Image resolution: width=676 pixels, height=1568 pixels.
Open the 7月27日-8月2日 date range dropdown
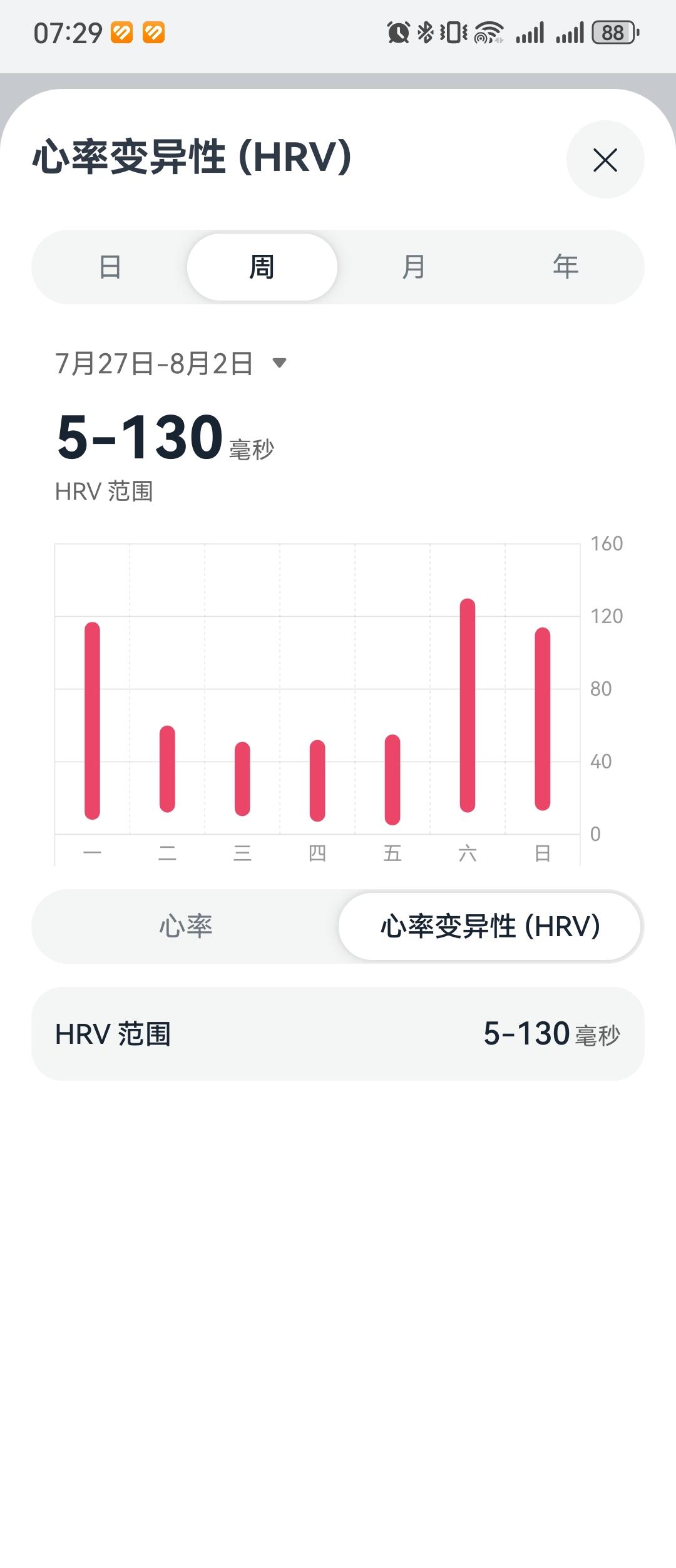(171, 363)
